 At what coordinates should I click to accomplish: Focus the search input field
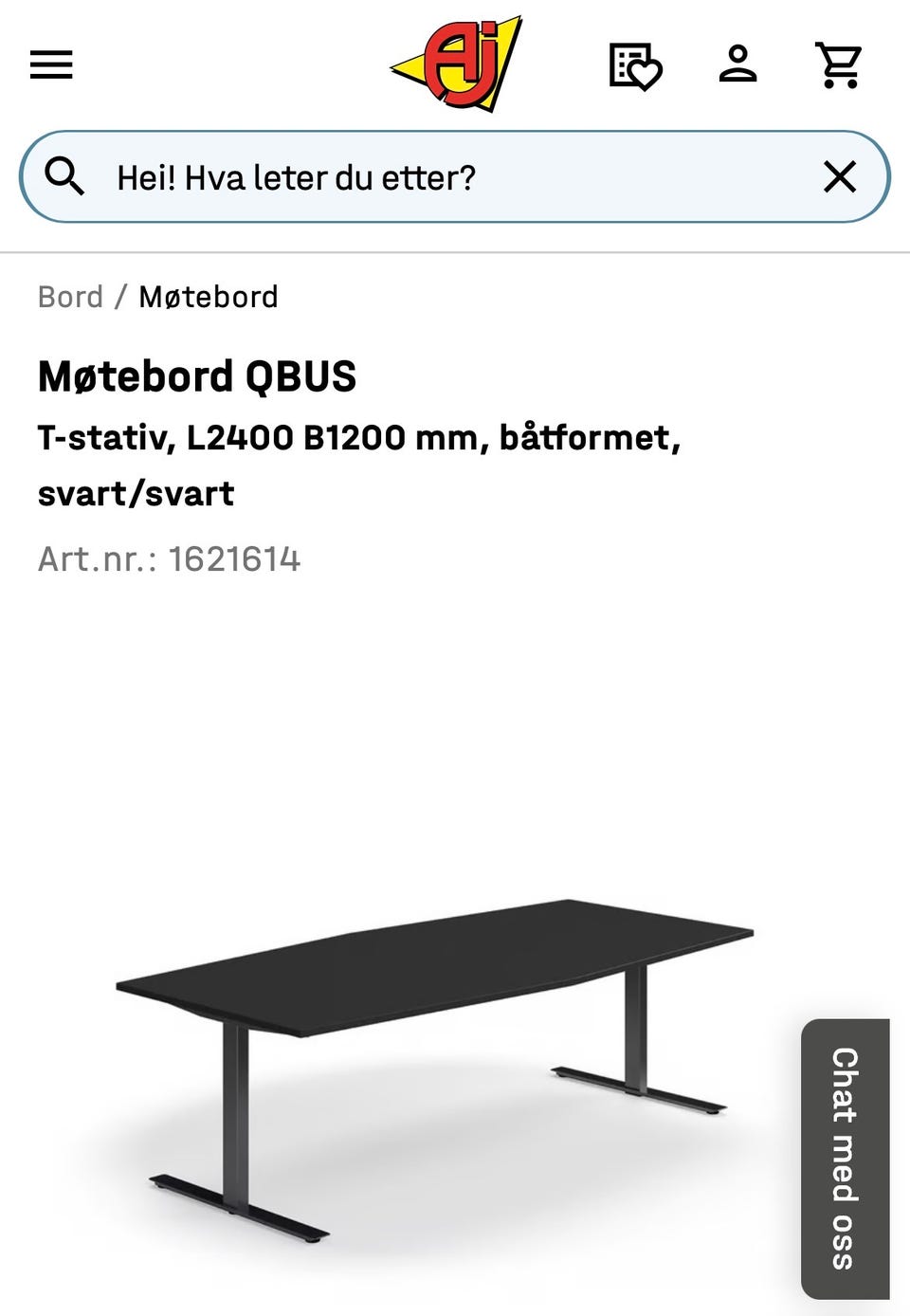379,176
